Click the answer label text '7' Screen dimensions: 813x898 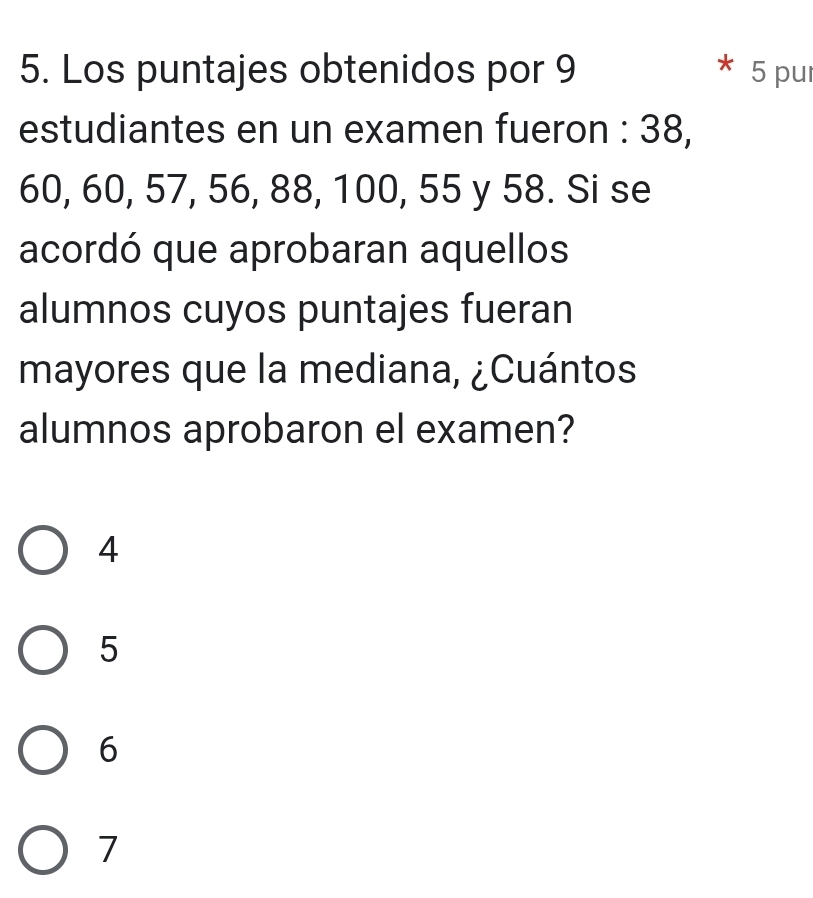106,849
